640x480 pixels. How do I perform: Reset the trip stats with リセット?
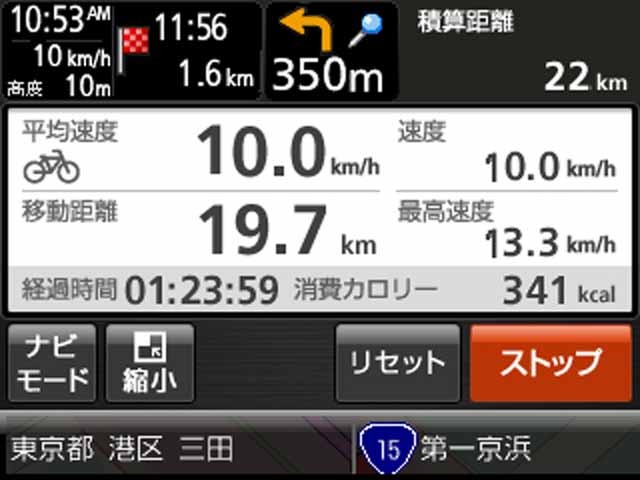(x=397, y=363)
